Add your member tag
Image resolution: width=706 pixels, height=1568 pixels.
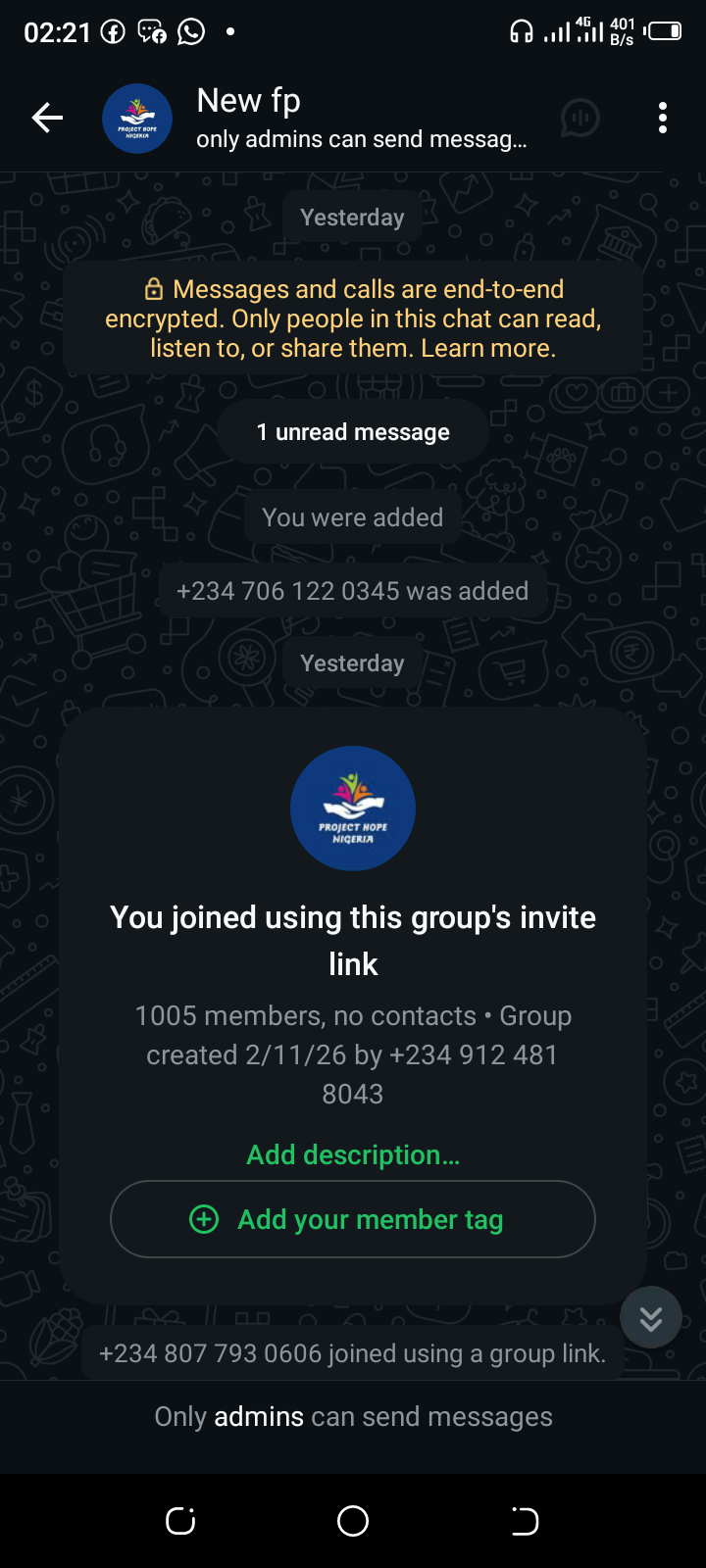click(x=353, y=1219)
